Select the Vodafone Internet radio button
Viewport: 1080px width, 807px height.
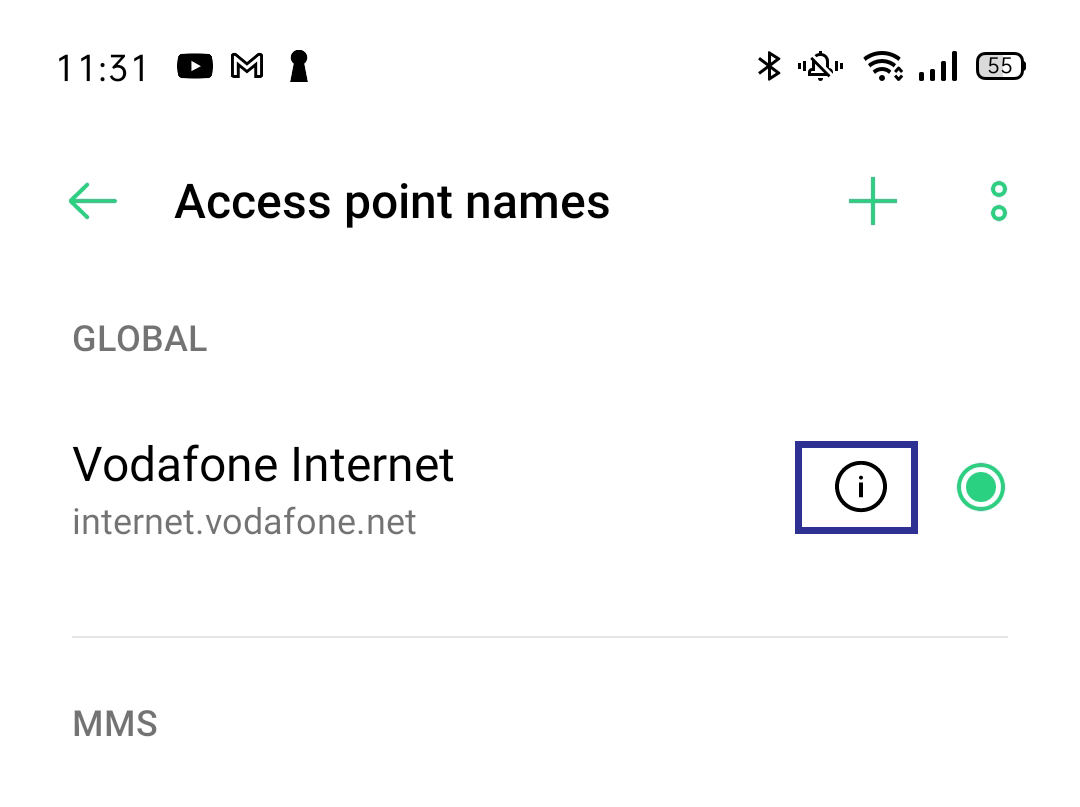[980, 488]
